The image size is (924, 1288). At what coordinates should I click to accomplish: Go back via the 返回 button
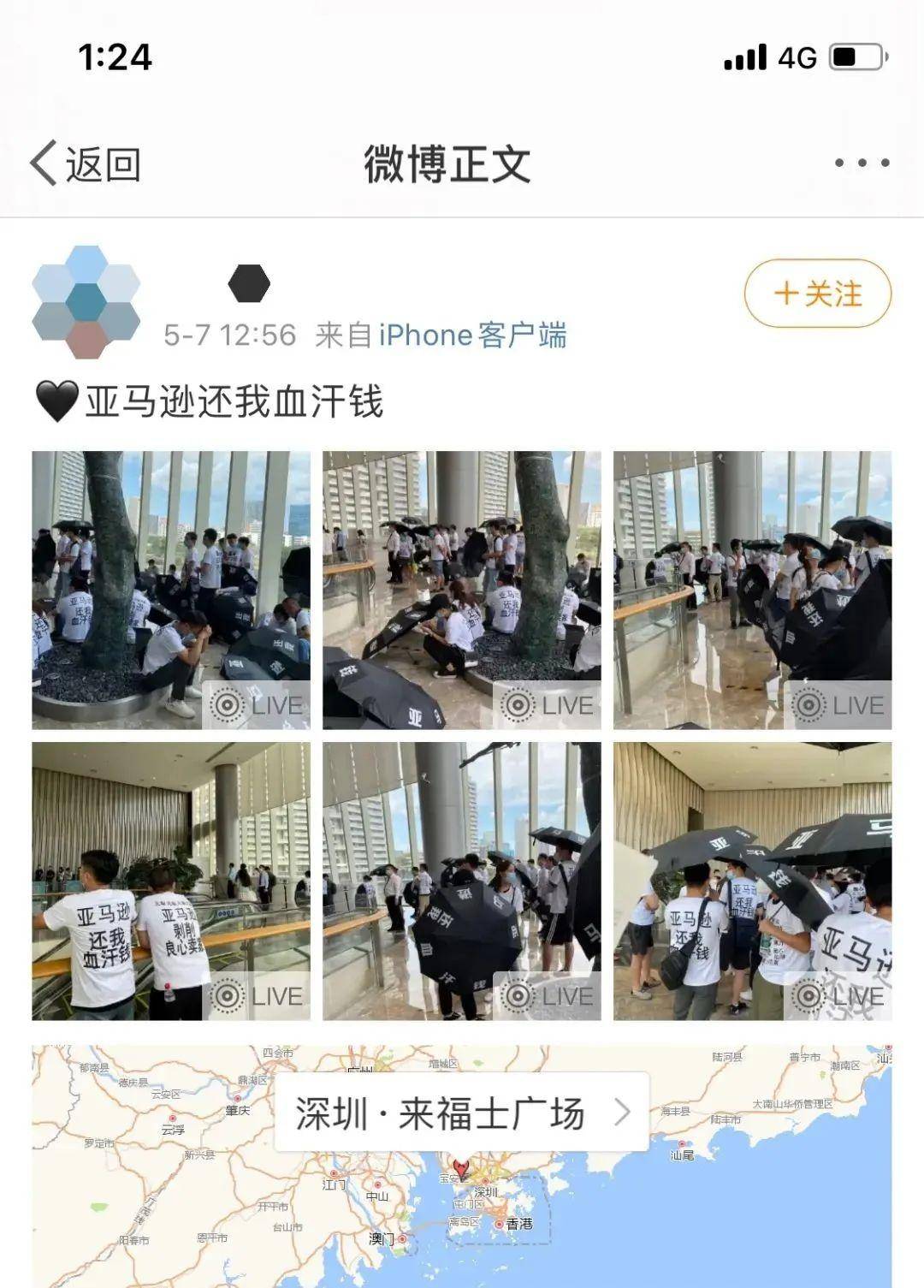tap(86, 163)
